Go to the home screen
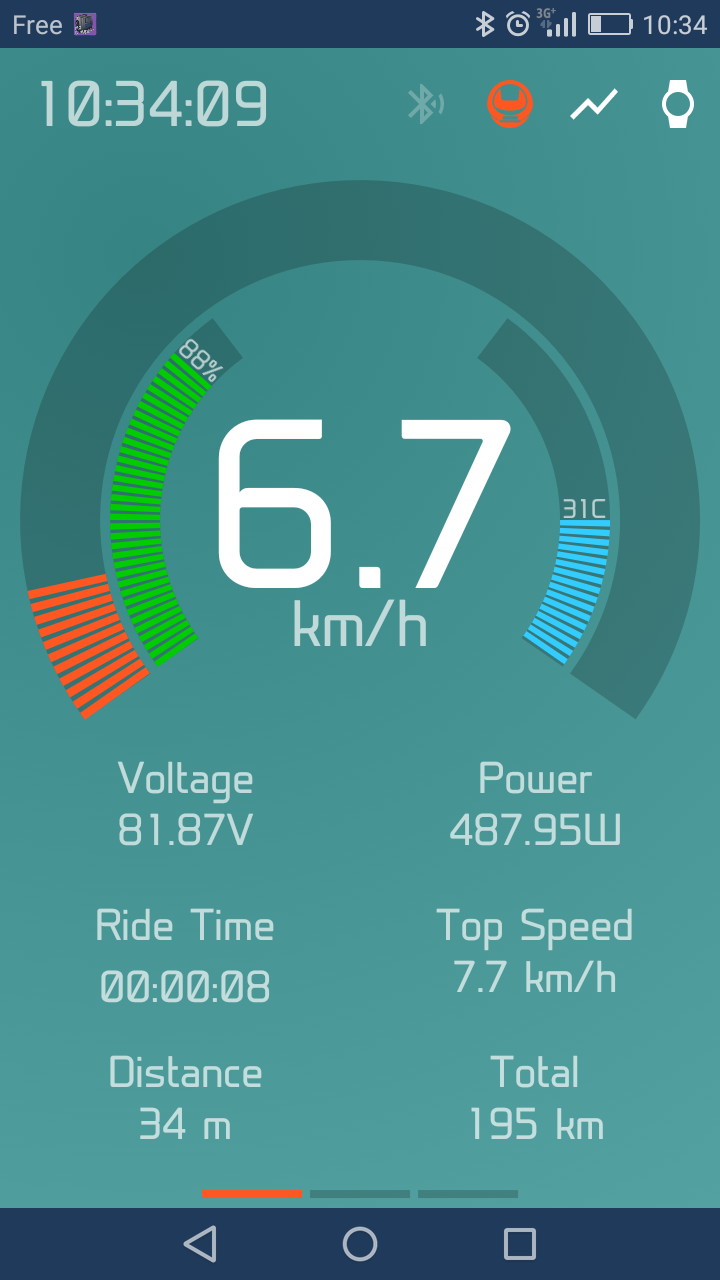 [360, 1244]
